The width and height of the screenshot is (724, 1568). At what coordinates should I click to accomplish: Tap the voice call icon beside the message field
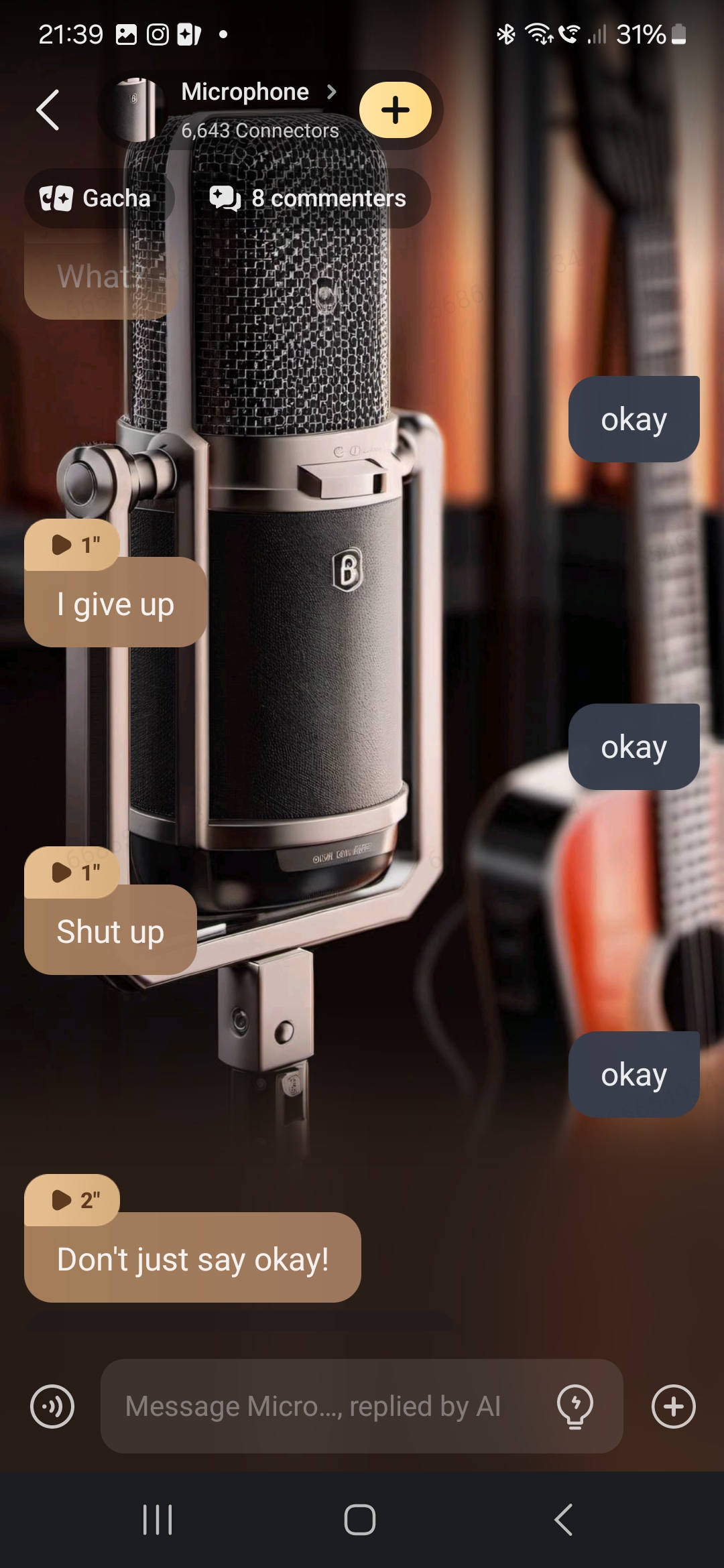(x=52, y=1406)
